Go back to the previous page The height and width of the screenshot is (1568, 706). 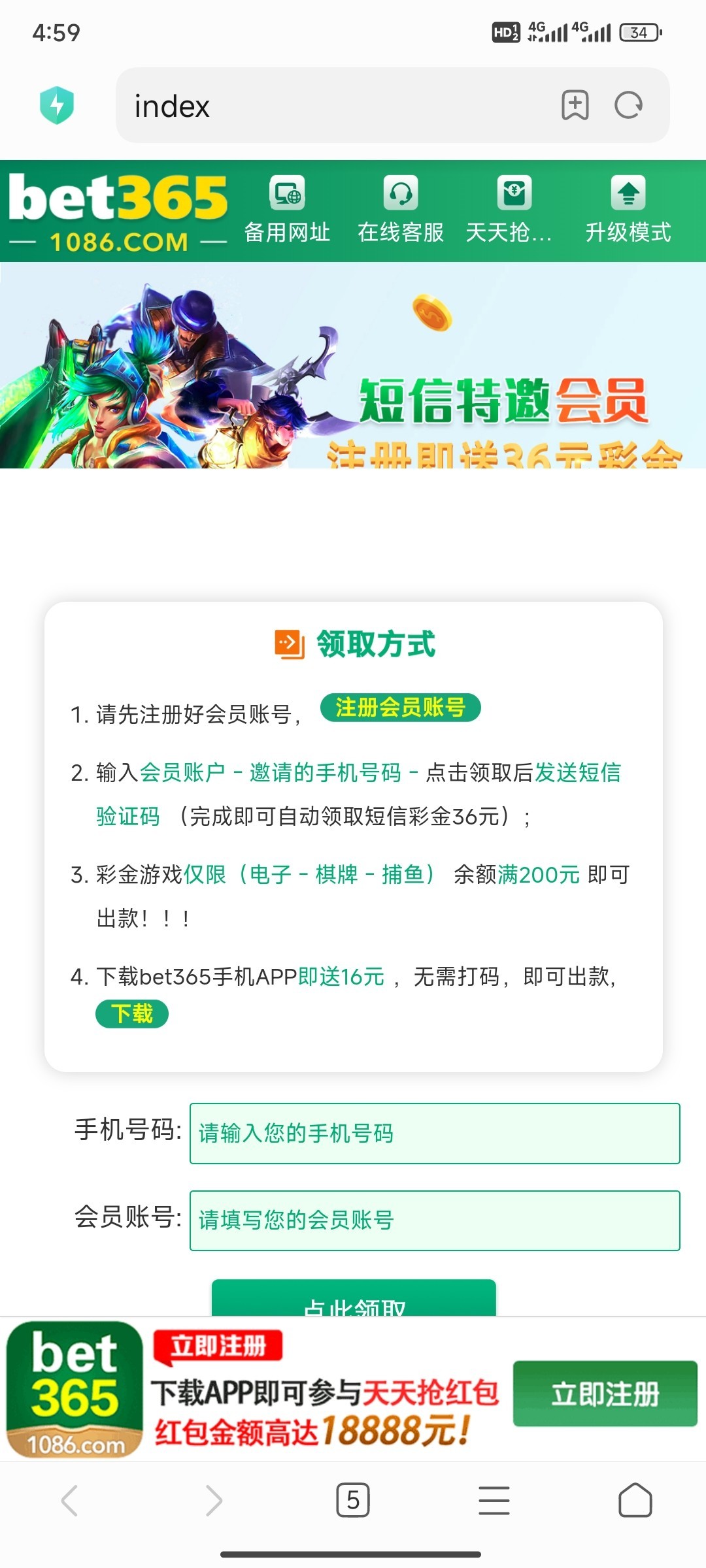coord(70,1500)
